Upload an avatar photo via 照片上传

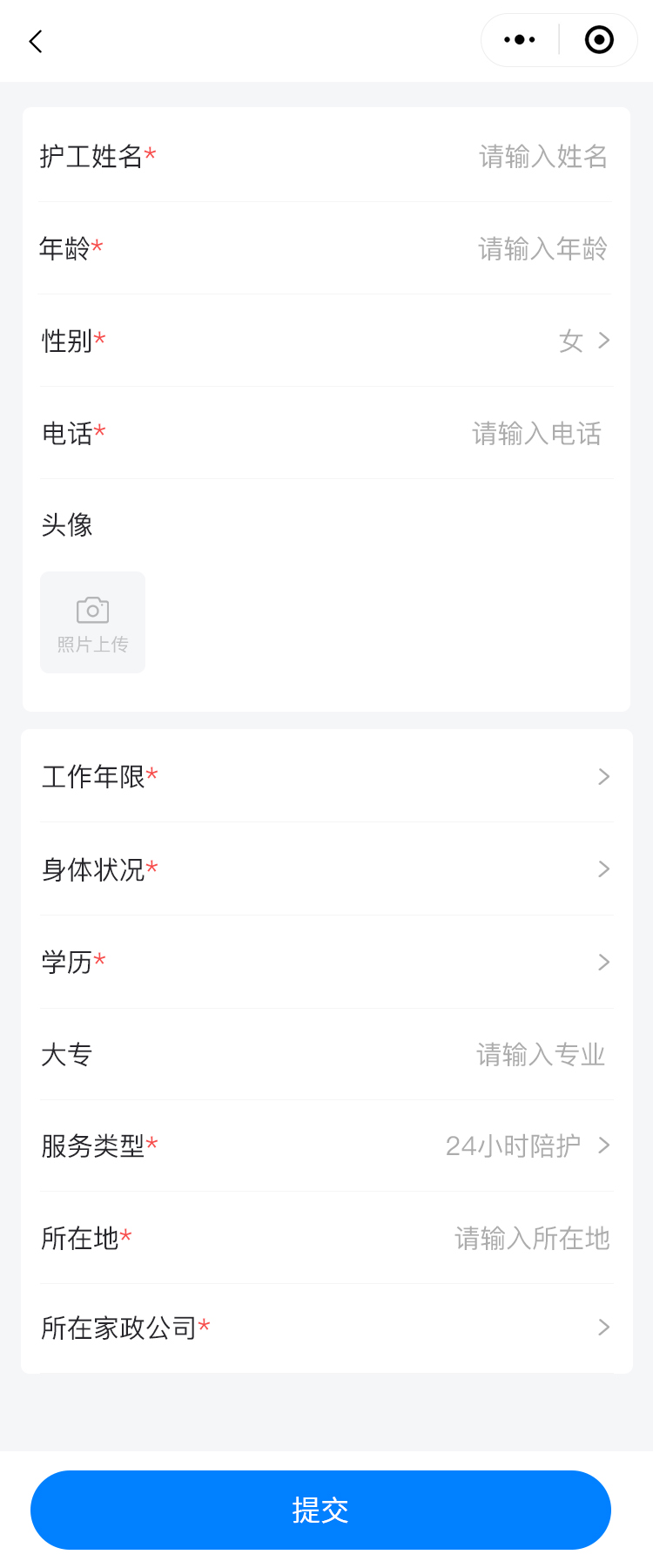click(92, 622)
